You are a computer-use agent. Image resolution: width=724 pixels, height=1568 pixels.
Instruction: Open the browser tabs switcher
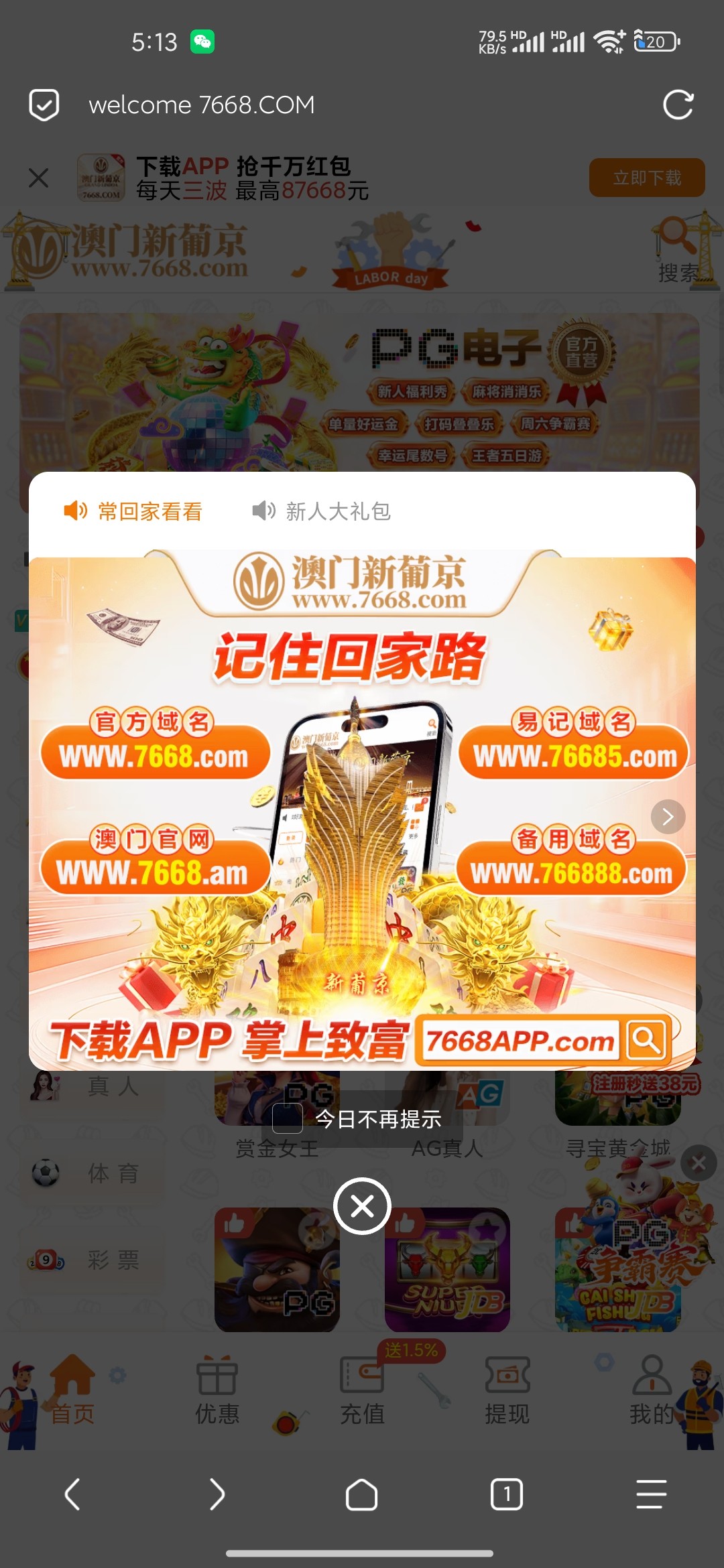click(507, 1494)
